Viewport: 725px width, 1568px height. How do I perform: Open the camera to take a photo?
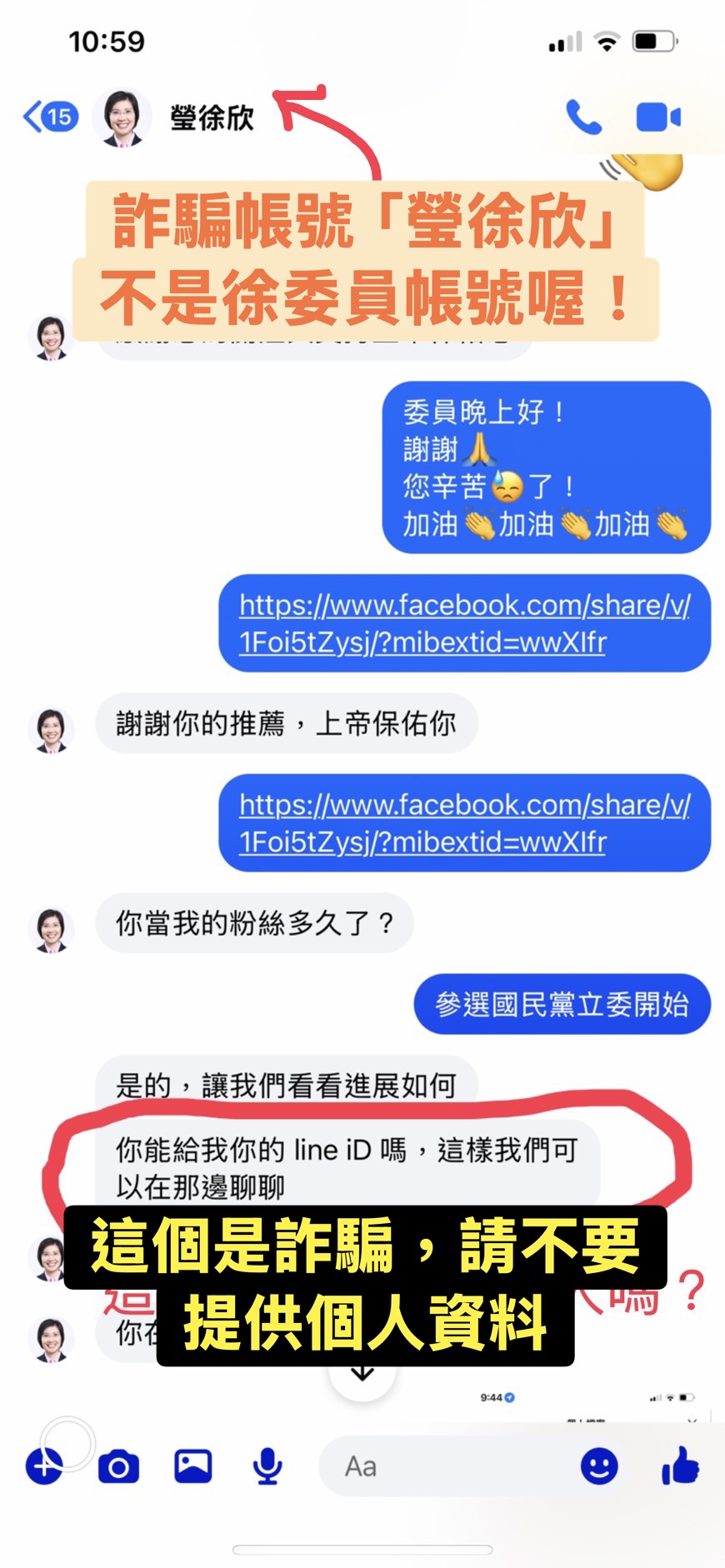pyautogui.click(x=118, y=1466)
